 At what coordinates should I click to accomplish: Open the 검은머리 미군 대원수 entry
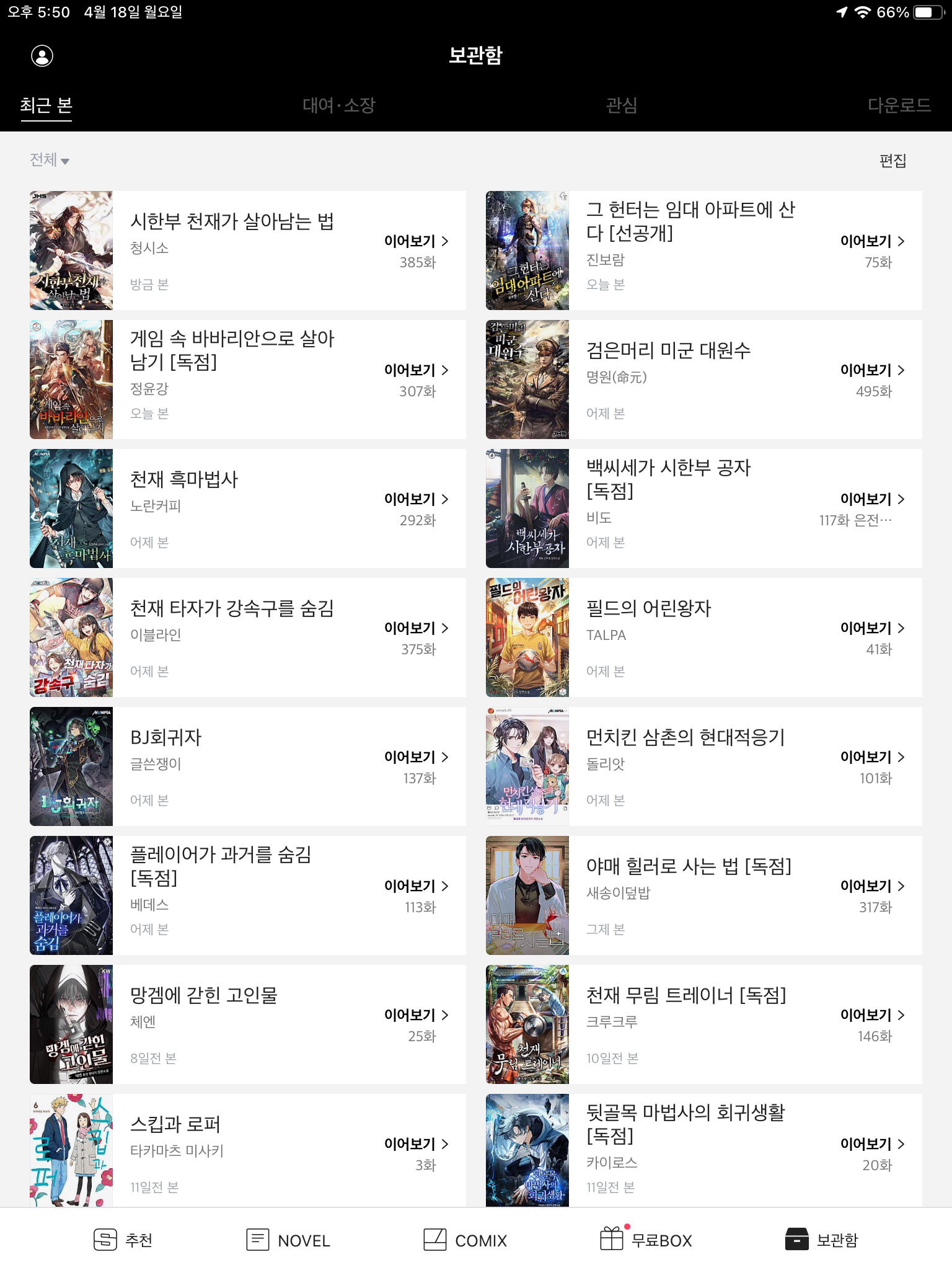tap(668, 351)
